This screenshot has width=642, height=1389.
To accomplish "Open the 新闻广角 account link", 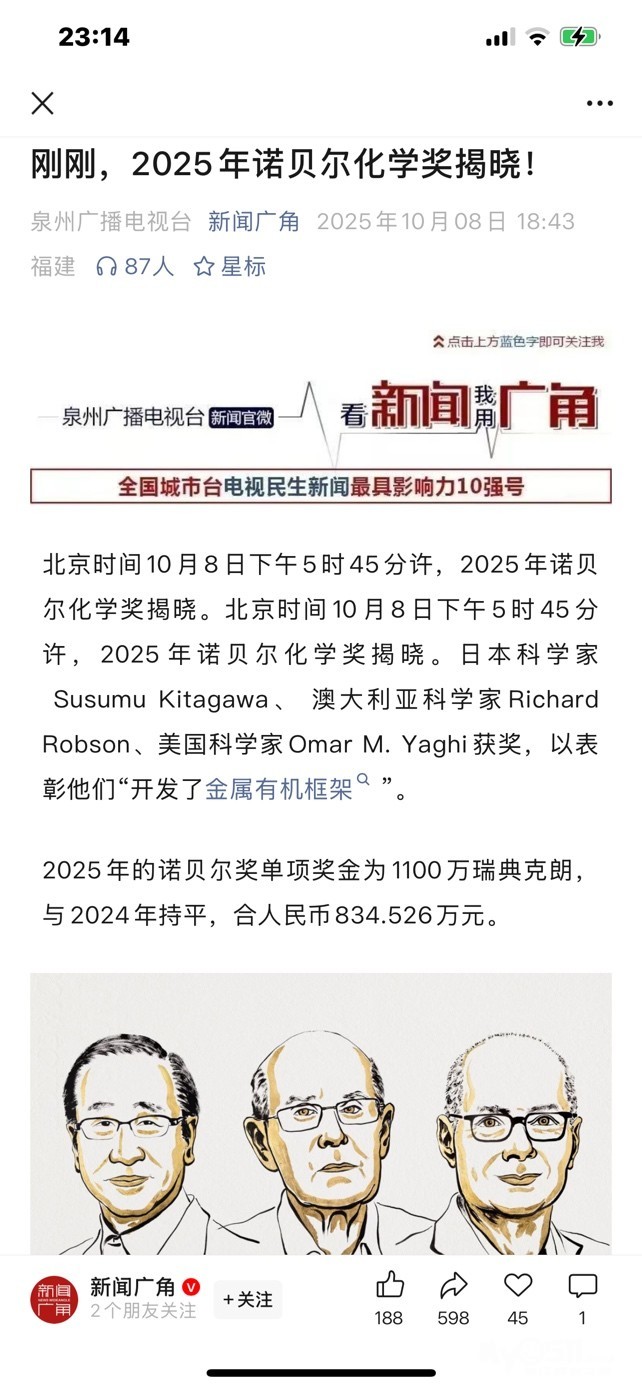I will click(254, 221).
